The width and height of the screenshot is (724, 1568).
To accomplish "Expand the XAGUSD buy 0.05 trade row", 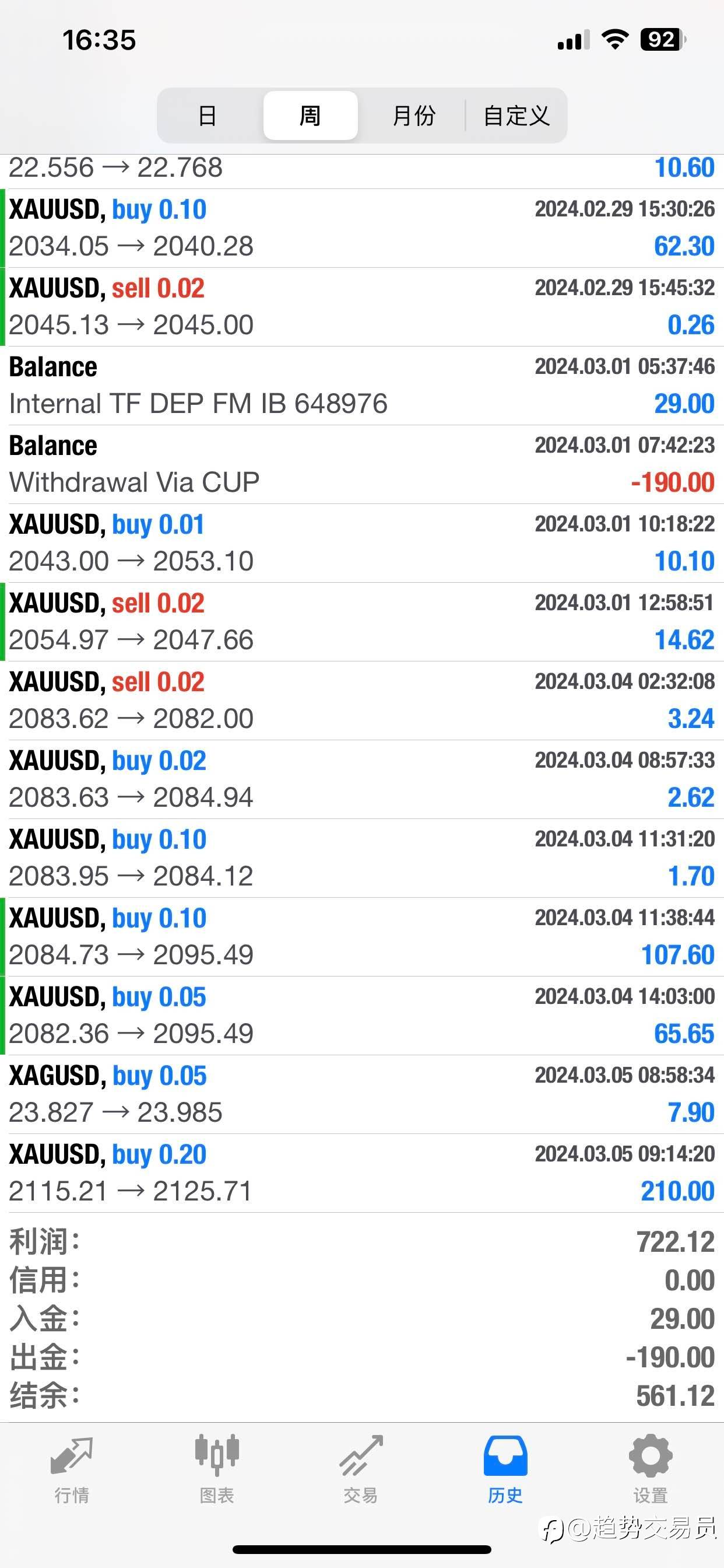I will click(362, 1094).
